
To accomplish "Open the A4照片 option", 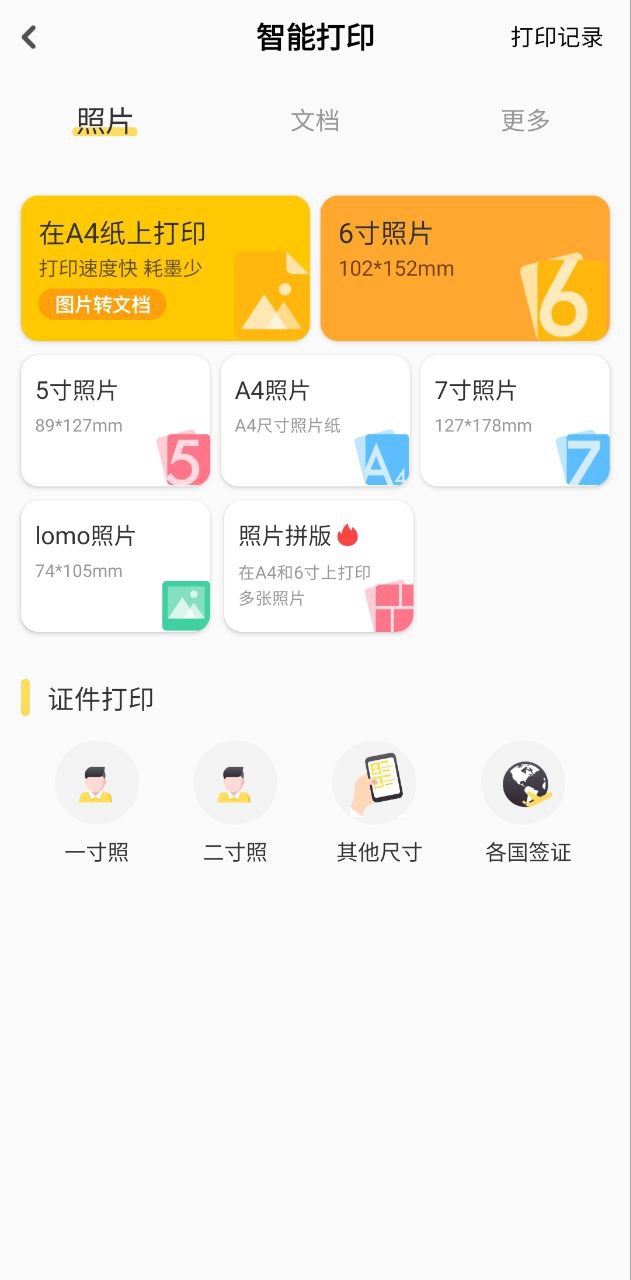I will pos(315,420).
